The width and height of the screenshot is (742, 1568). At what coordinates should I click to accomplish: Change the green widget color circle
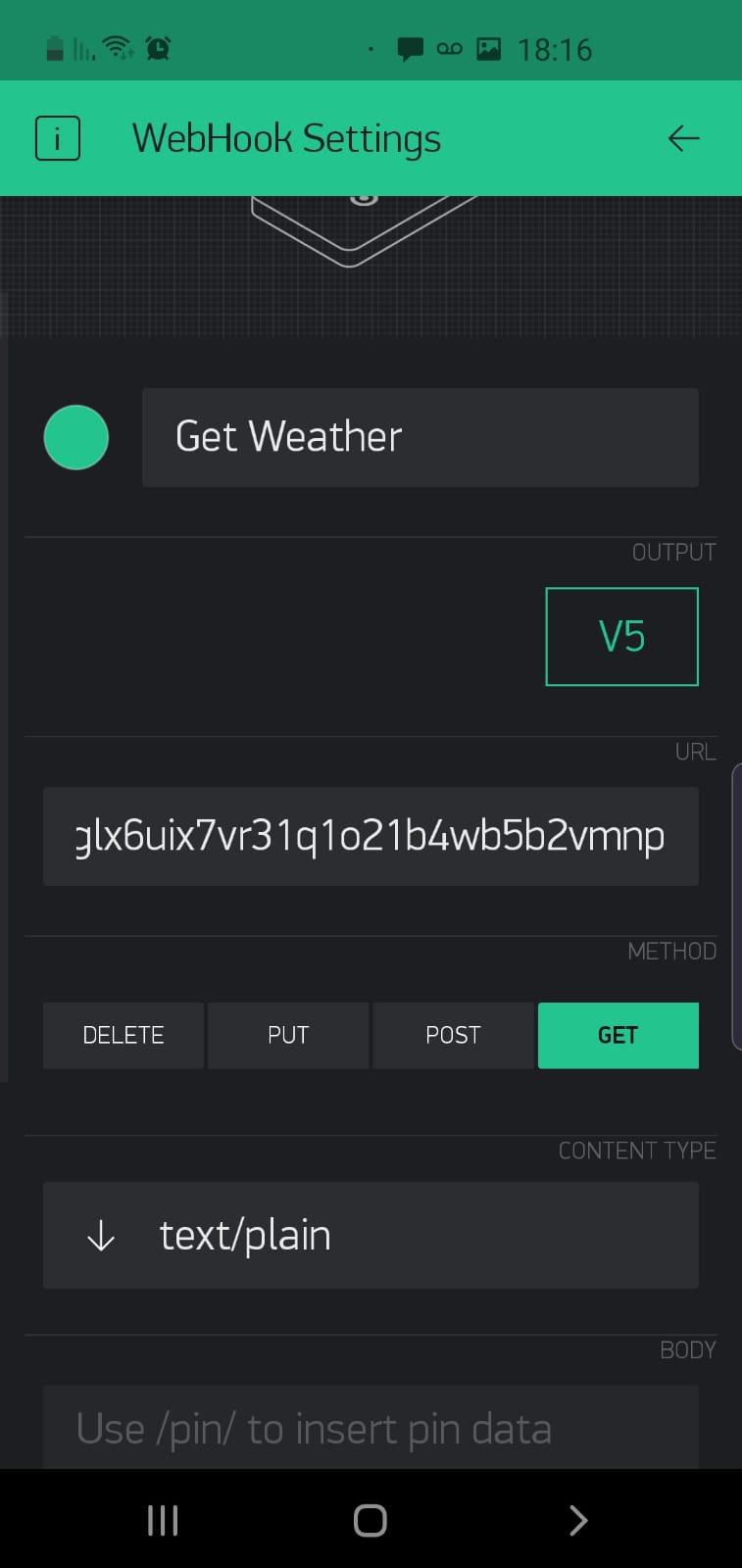[76, 437]
